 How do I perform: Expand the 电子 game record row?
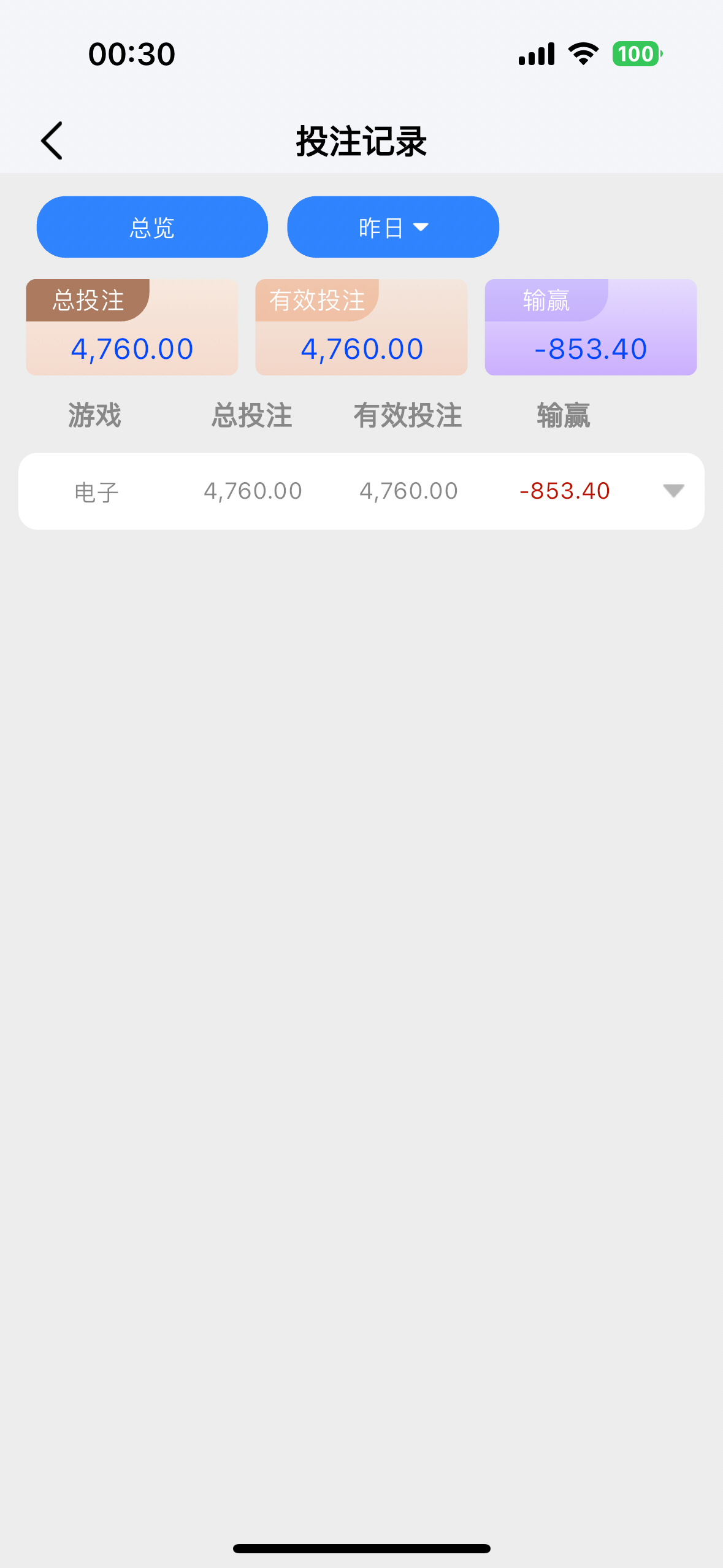[673, 491]
